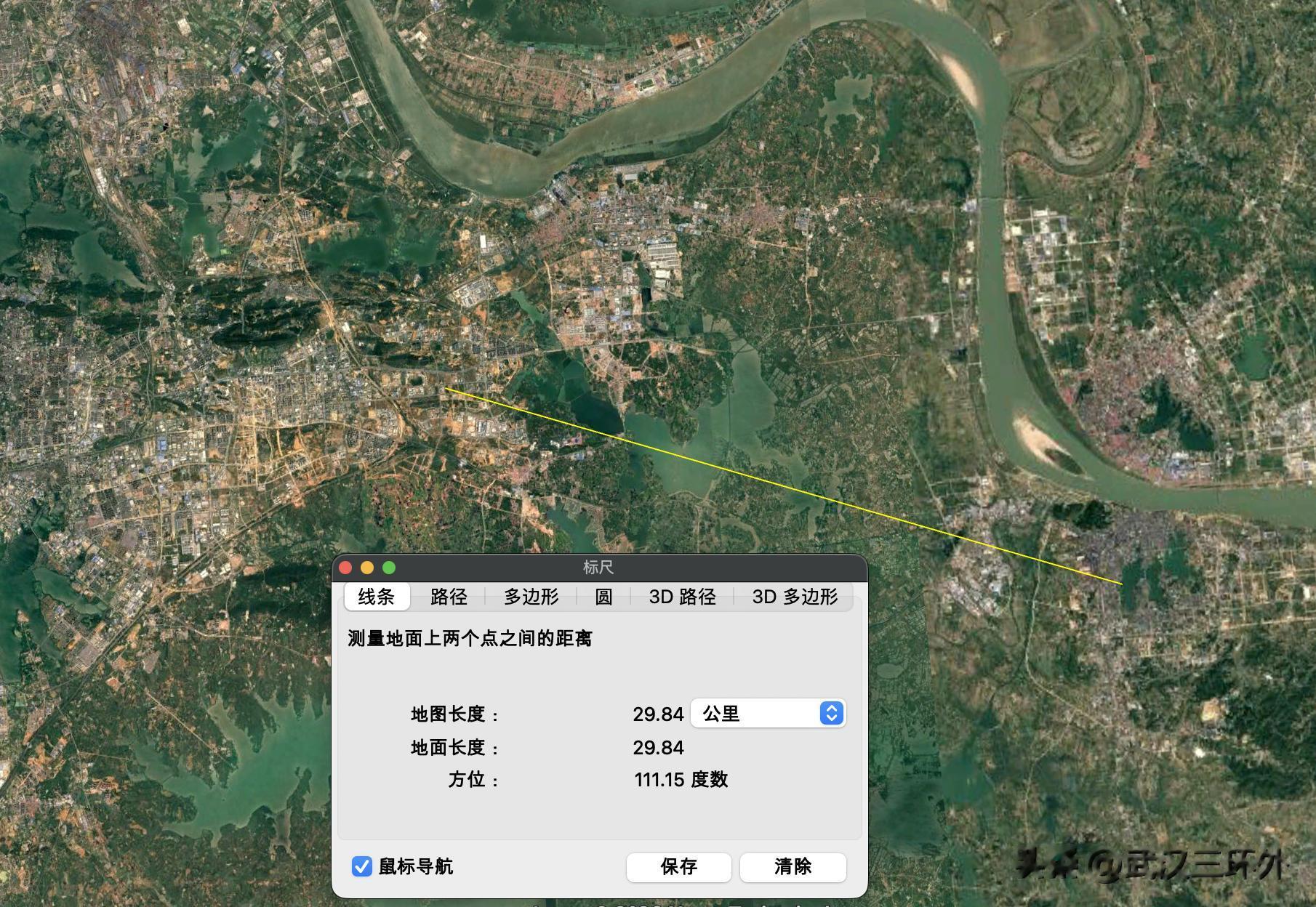Close the 标尺 ruler window
Image resolution: width=1316 pixels, height=907 pixels.
click(x=346, y=568)
